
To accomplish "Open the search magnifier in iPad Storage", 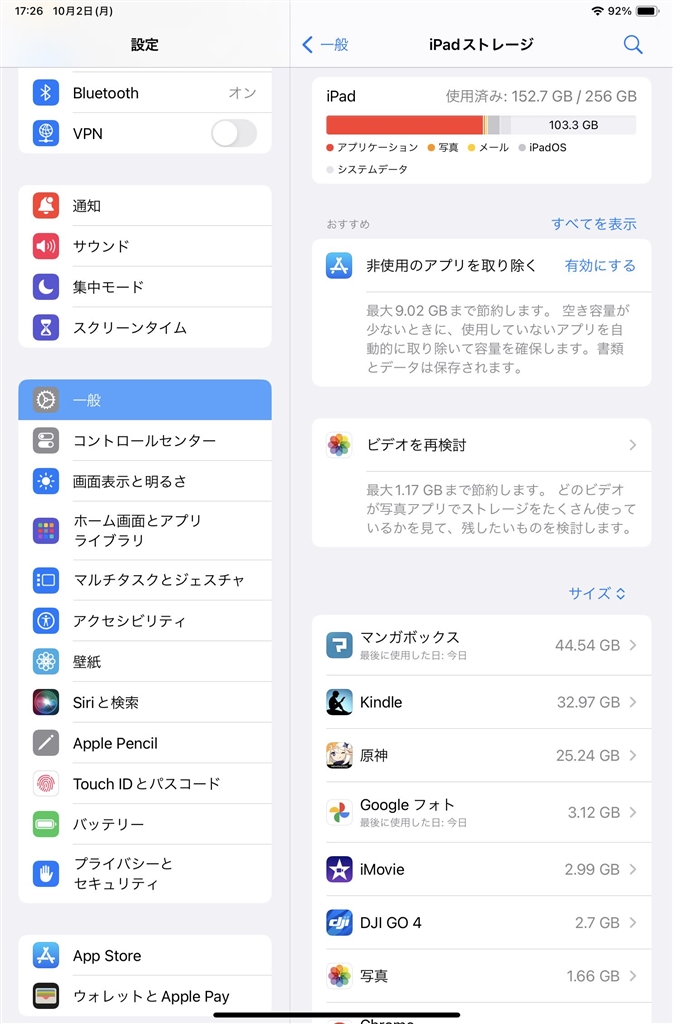I will coord(632,45).
